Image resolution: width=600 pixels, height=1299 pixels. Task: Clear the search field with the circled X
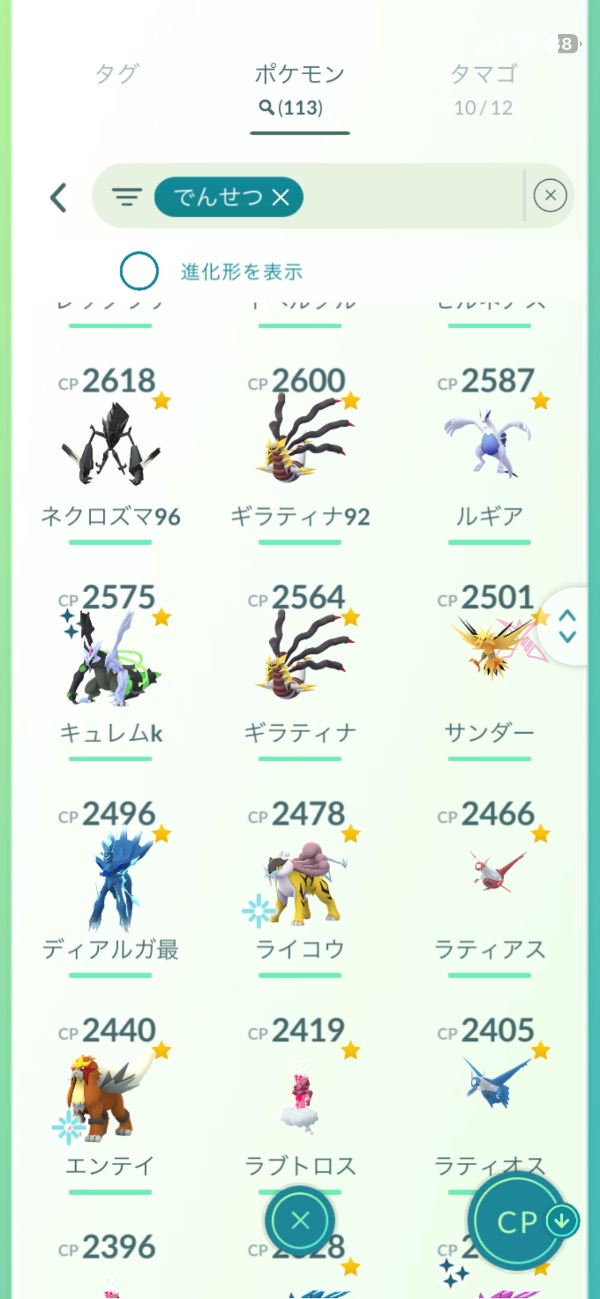pyautogui.click(x=550, y=196)
